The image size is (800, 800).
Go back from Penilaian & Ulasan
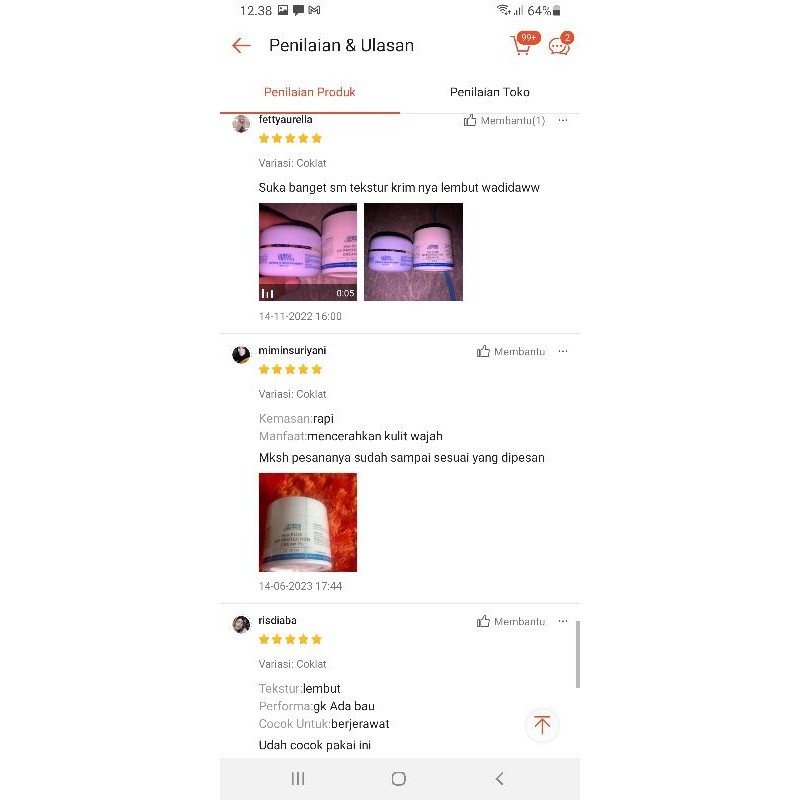[241, 45]
